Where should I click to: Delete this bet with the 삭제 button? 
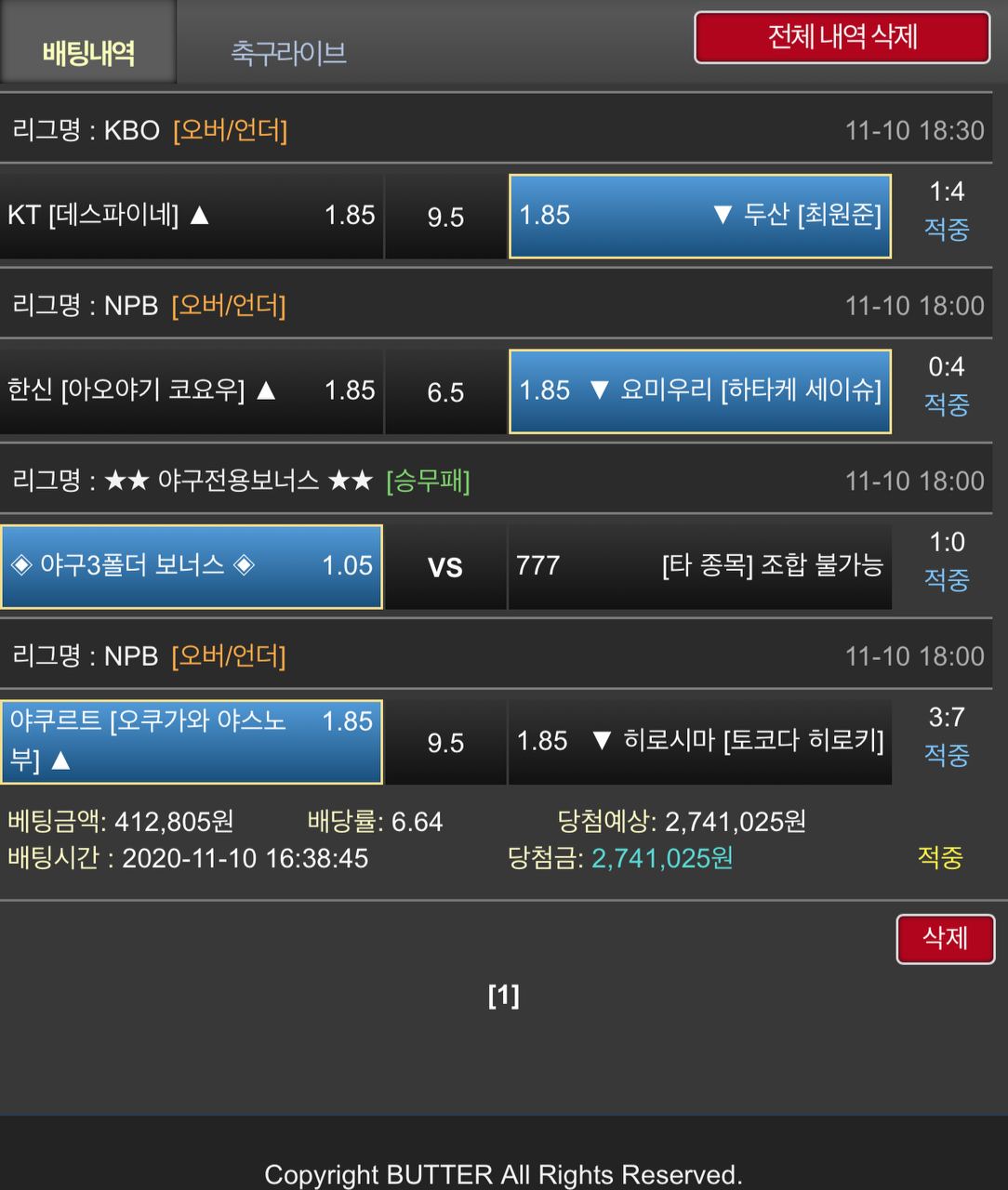(945, 938)
